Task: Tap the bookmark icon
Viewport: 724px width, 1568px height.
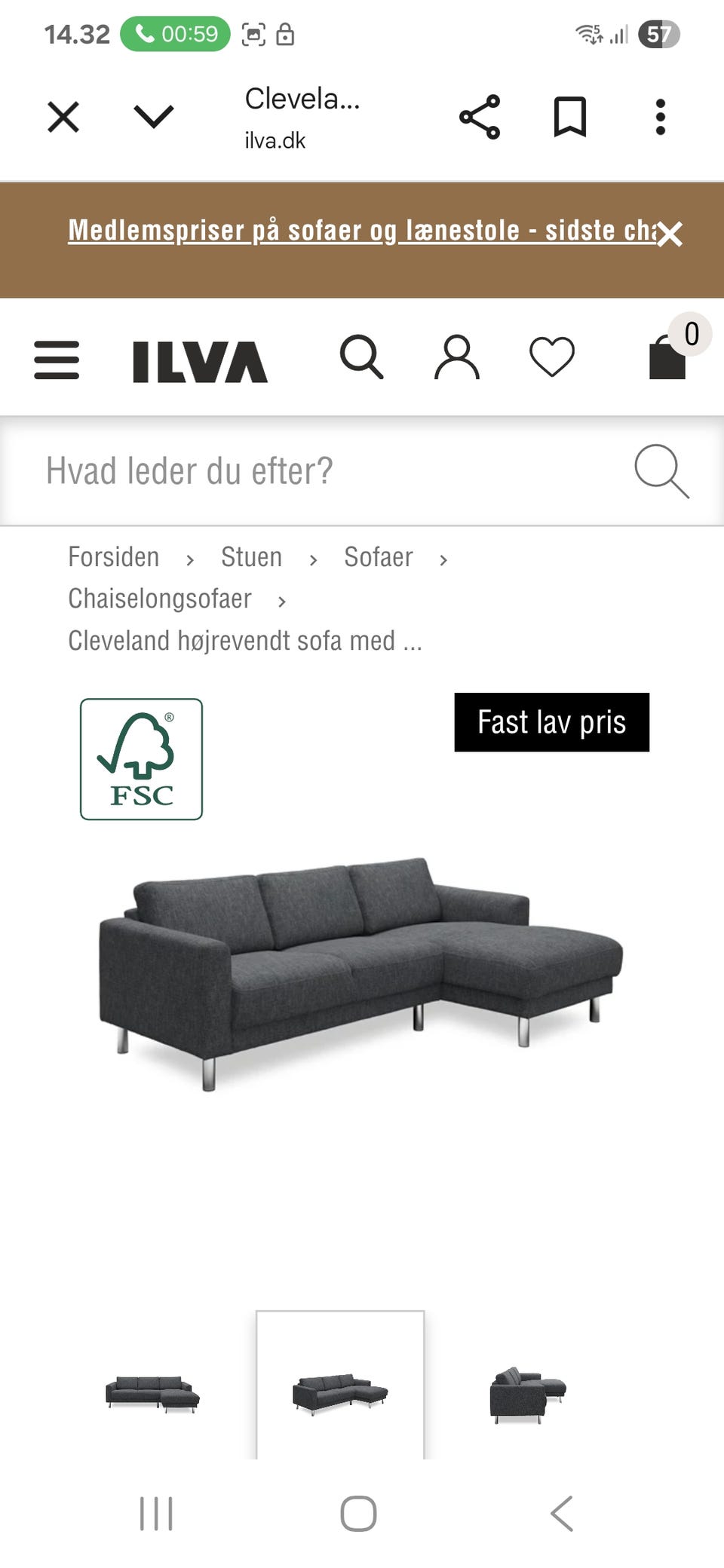Action: [x=571, y=117]
